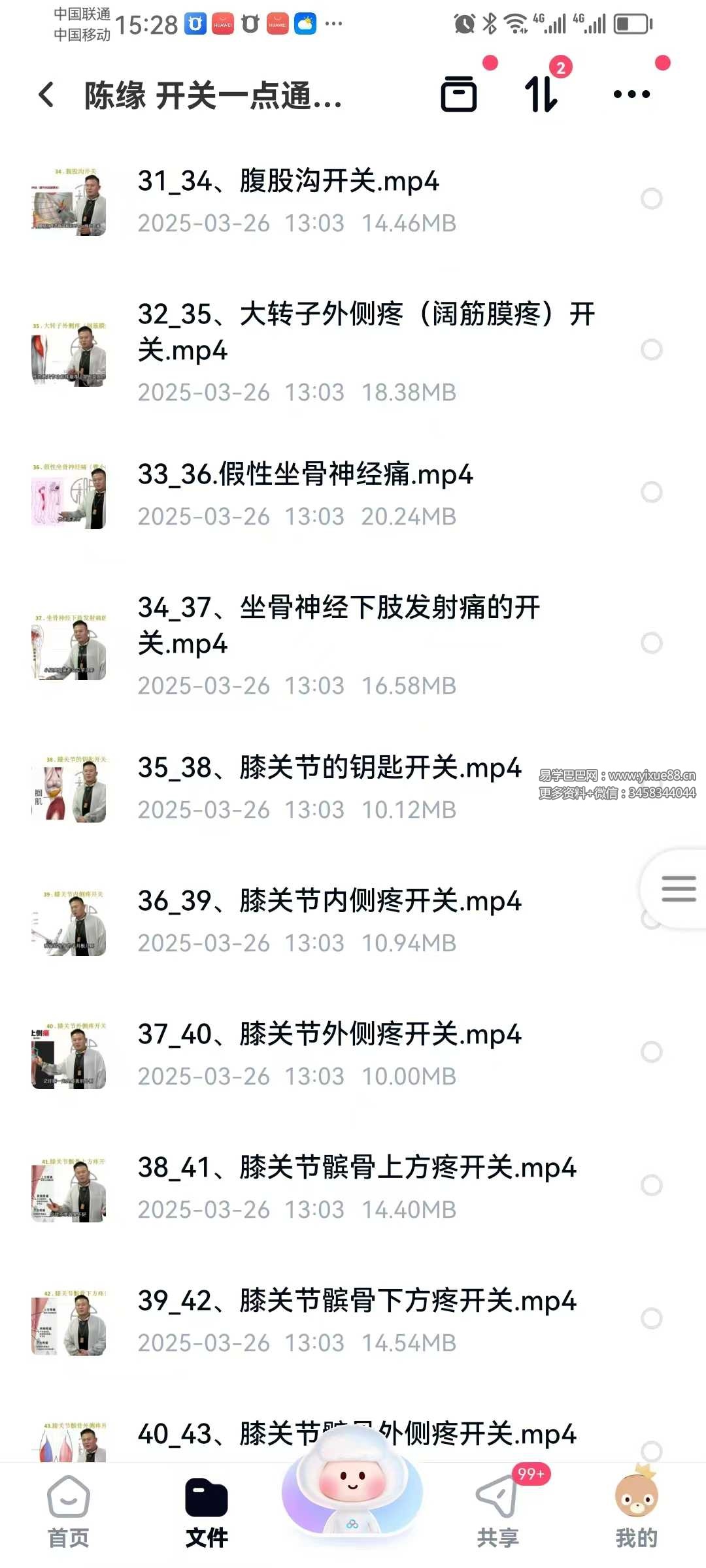Viewport: 706px width, 1568px height.
Task: Select the circle for 37_40、膝关节外侧疼开关.mp4
Action: 651,1052
